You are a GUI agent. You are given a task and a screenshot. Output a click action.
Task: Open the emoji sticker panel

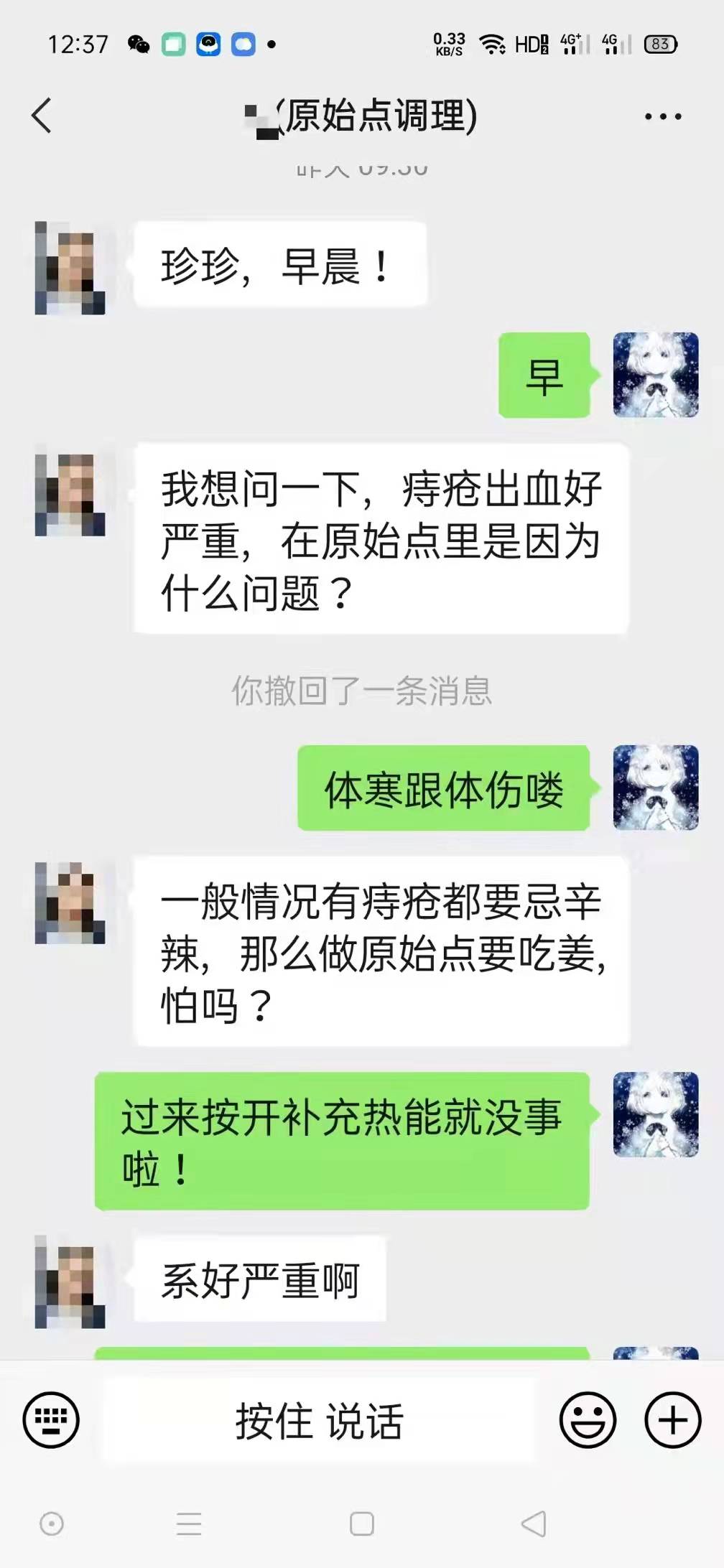point(588,1419)
